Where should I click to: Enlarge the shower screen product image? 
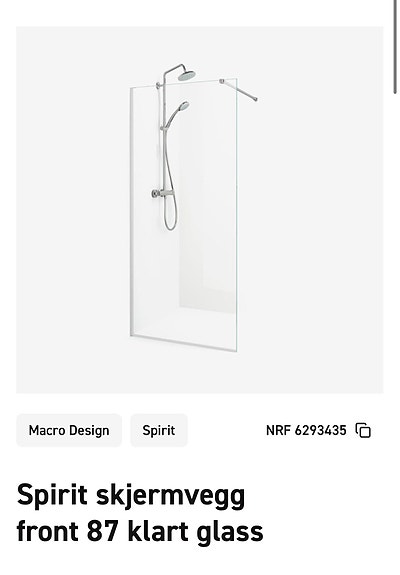[199, 210]
